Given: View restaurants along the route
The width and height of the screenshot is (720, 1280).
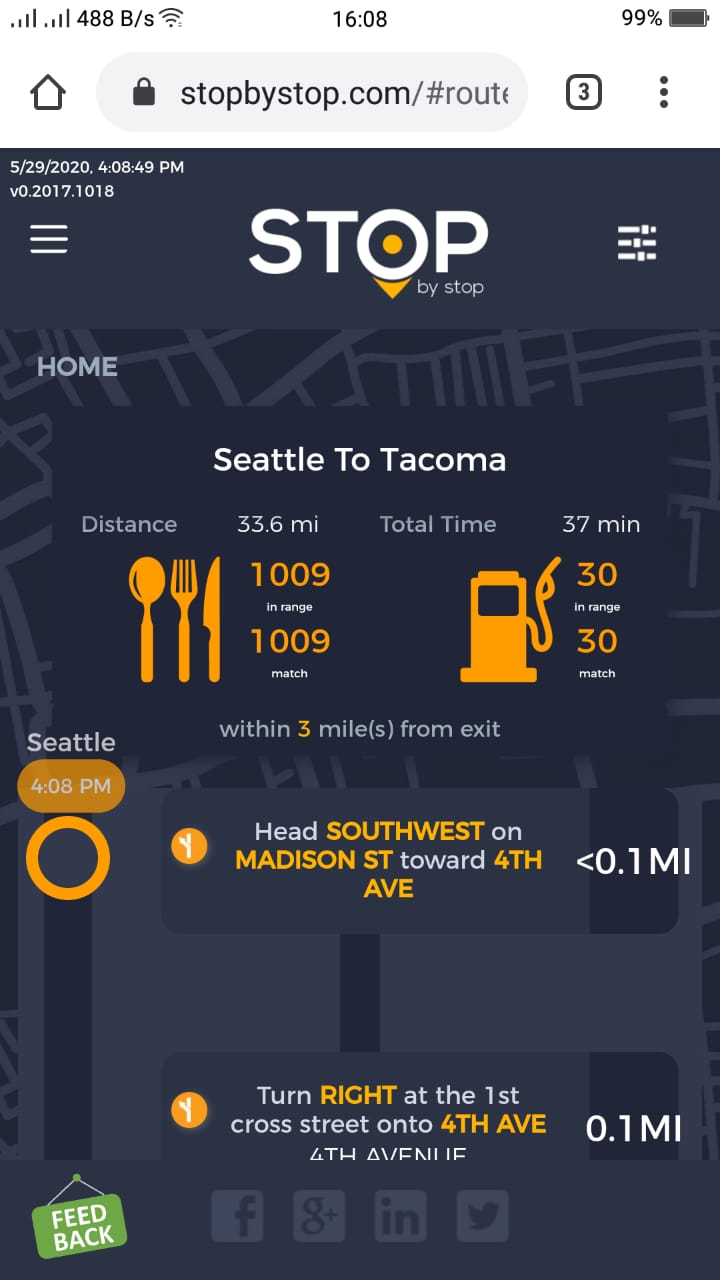Looking at the screenshot, I should coord(175,619).
